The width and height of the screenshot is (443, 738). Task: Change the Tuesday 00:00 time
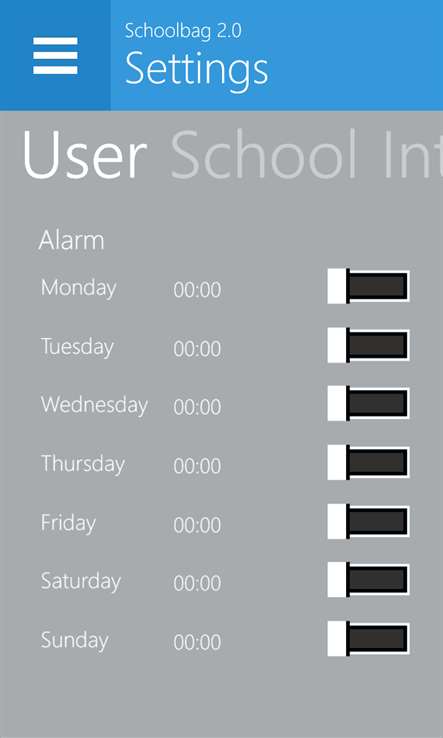pyautogui.click(x=197, y=349)
